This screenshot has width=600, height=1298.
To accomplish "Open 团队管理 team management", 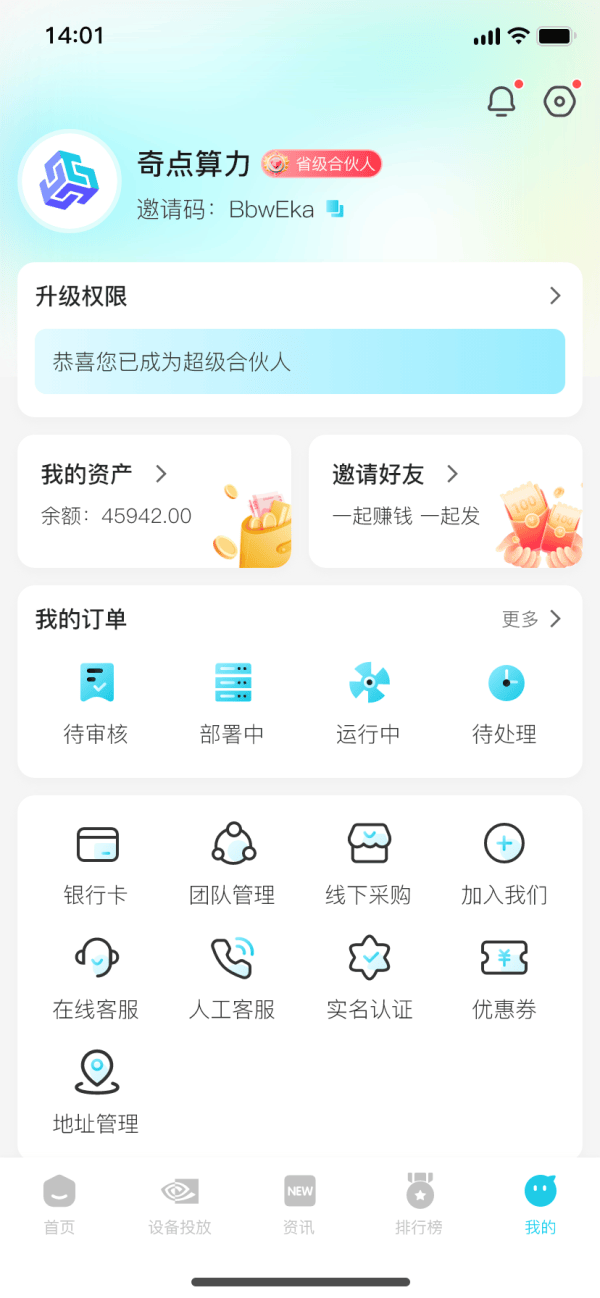I will click(232, 864).
